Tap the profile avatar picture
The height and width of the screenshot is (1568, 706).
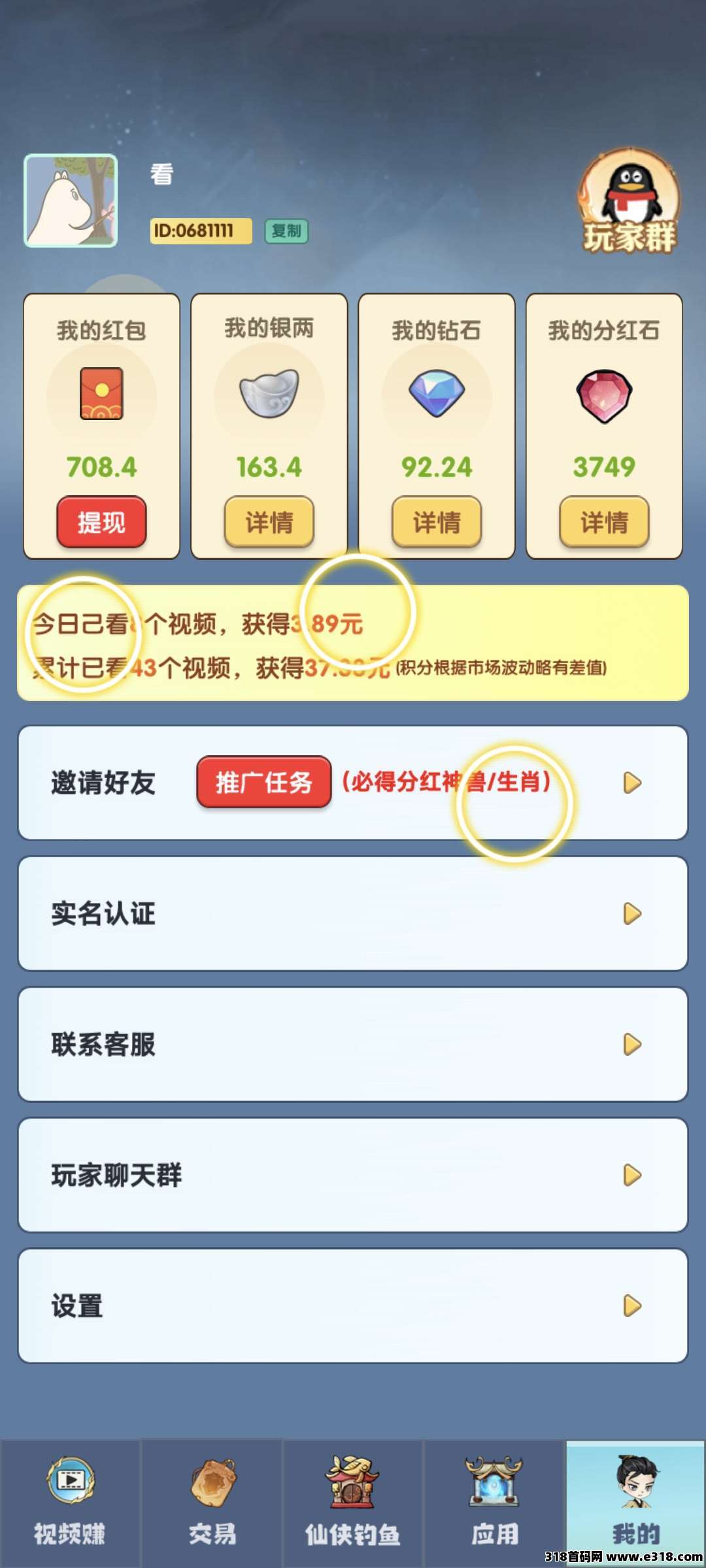(x=71, y=201)
